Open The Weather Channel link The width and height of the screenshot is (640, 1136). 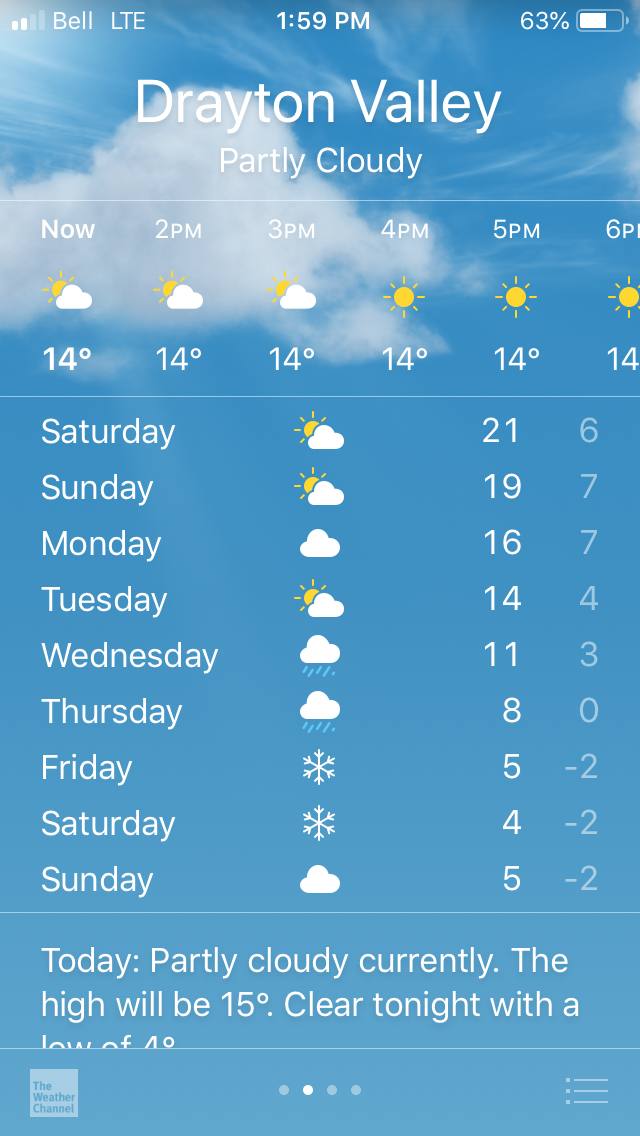54,1092
